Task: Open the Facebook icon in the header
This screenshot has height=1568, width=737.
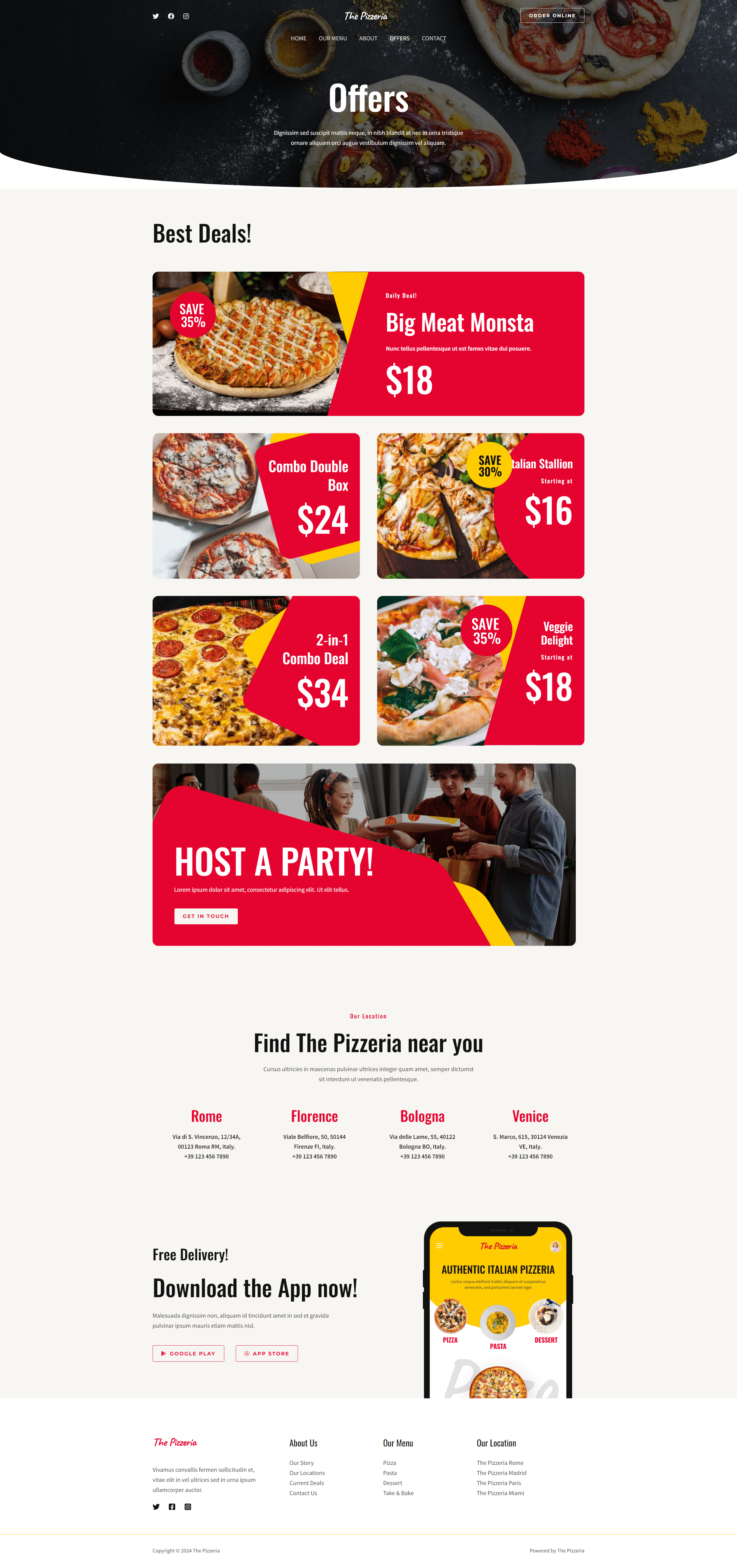Action: click(171, 16)
